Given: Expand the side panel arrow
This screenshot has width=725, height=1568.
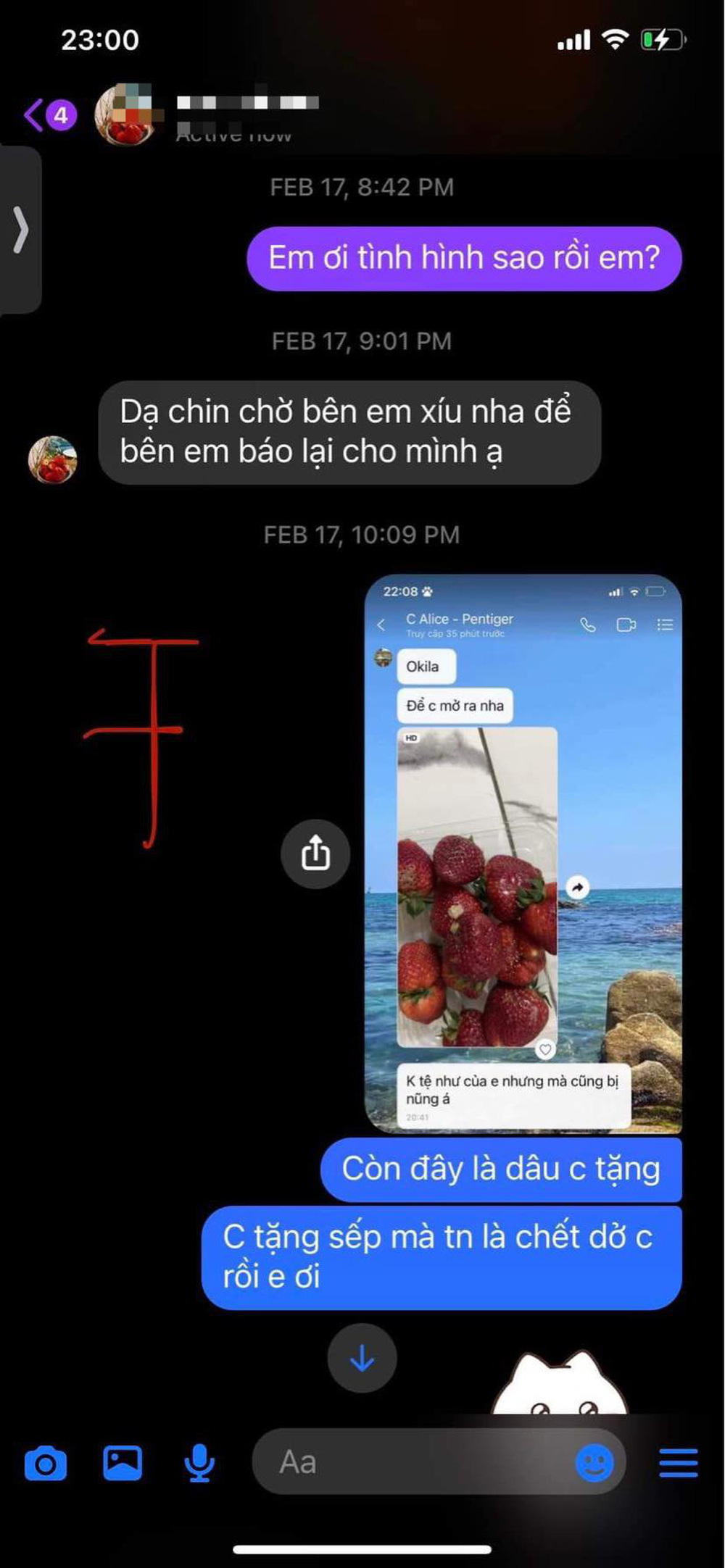Looking at the screenshot, I should [x=20, y=230].
